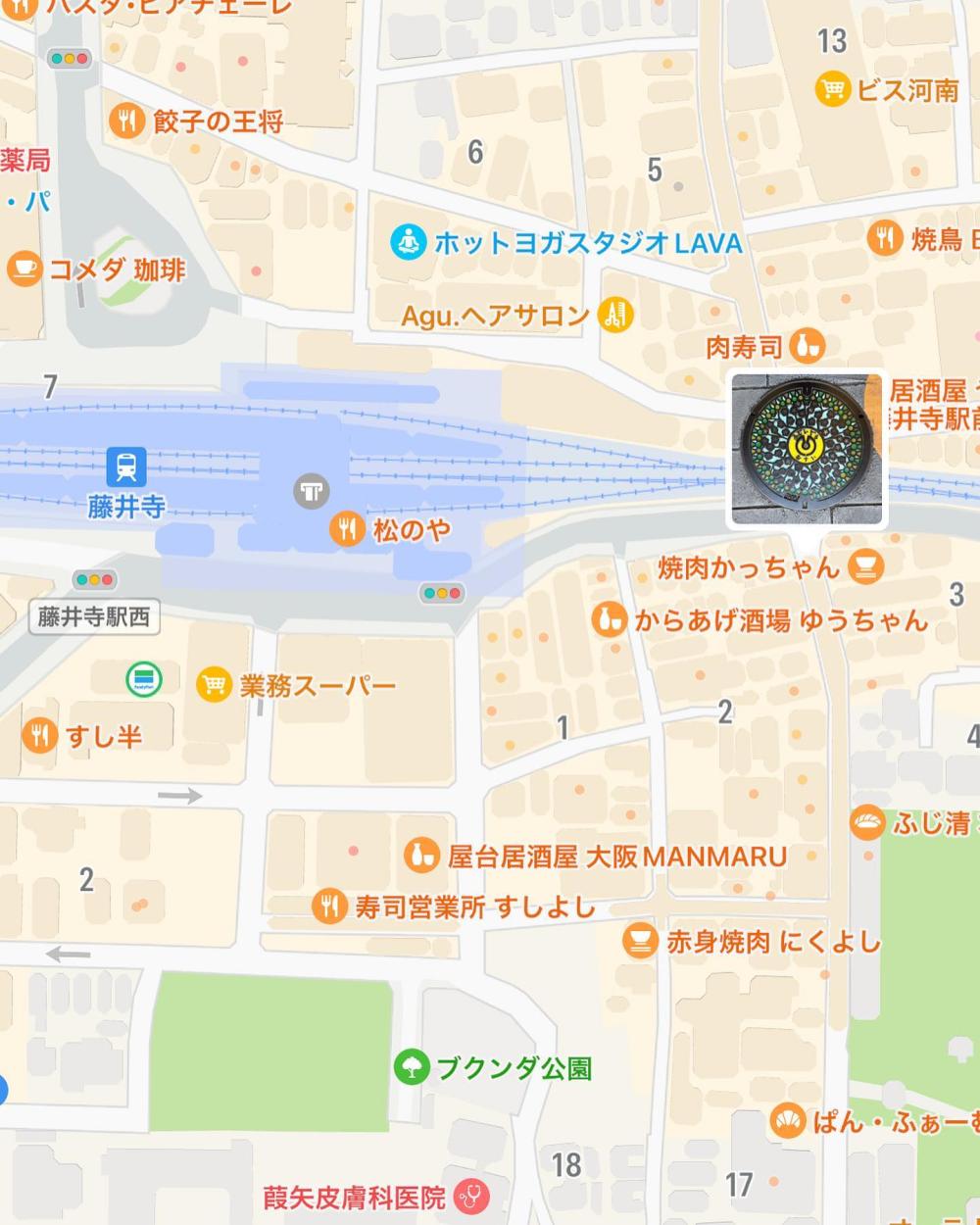980x1225 pixels.
Task: Tap the 餃子の王将 restaurant pin
Action: pyautogui.click(x=126, y=122)
